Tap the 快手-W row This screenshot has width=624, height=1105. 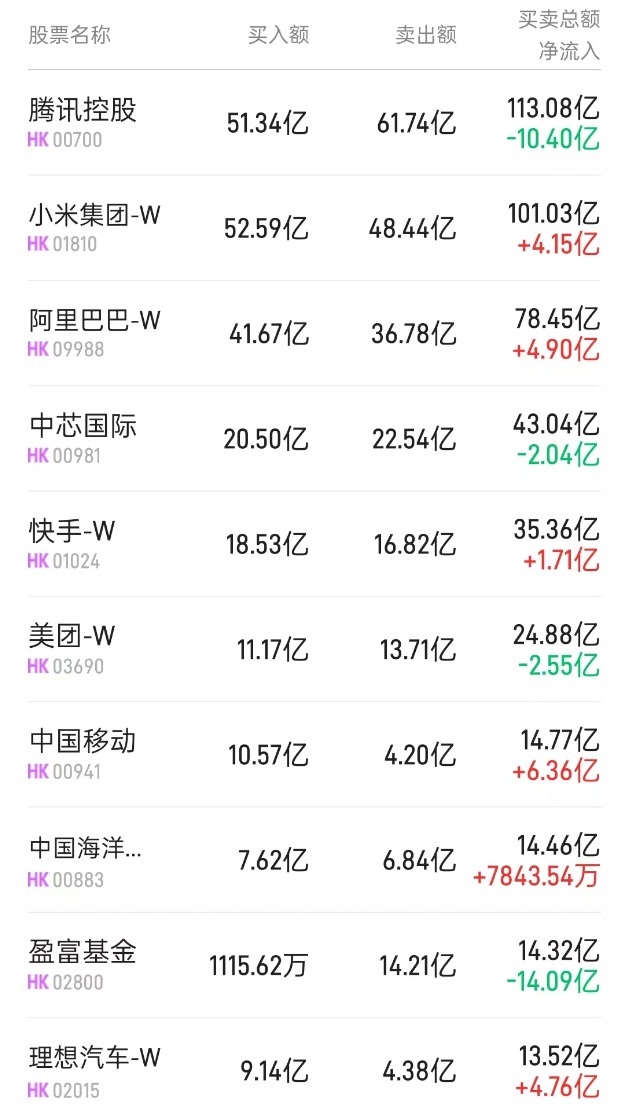72,531
